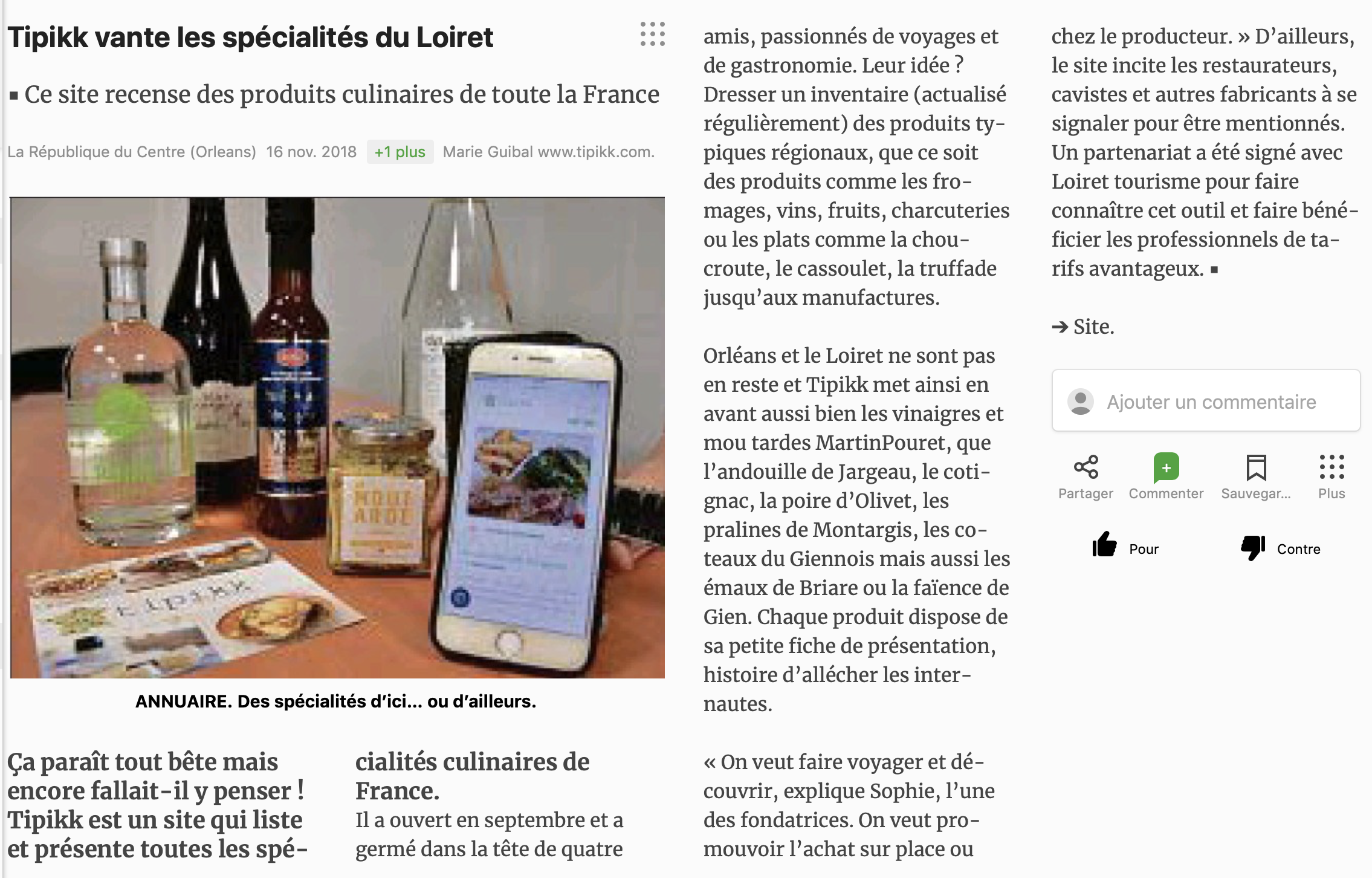The width and height of the screenshot is (1372, 878).
Task: Open the Plus menu
Action: [1332, 476]
